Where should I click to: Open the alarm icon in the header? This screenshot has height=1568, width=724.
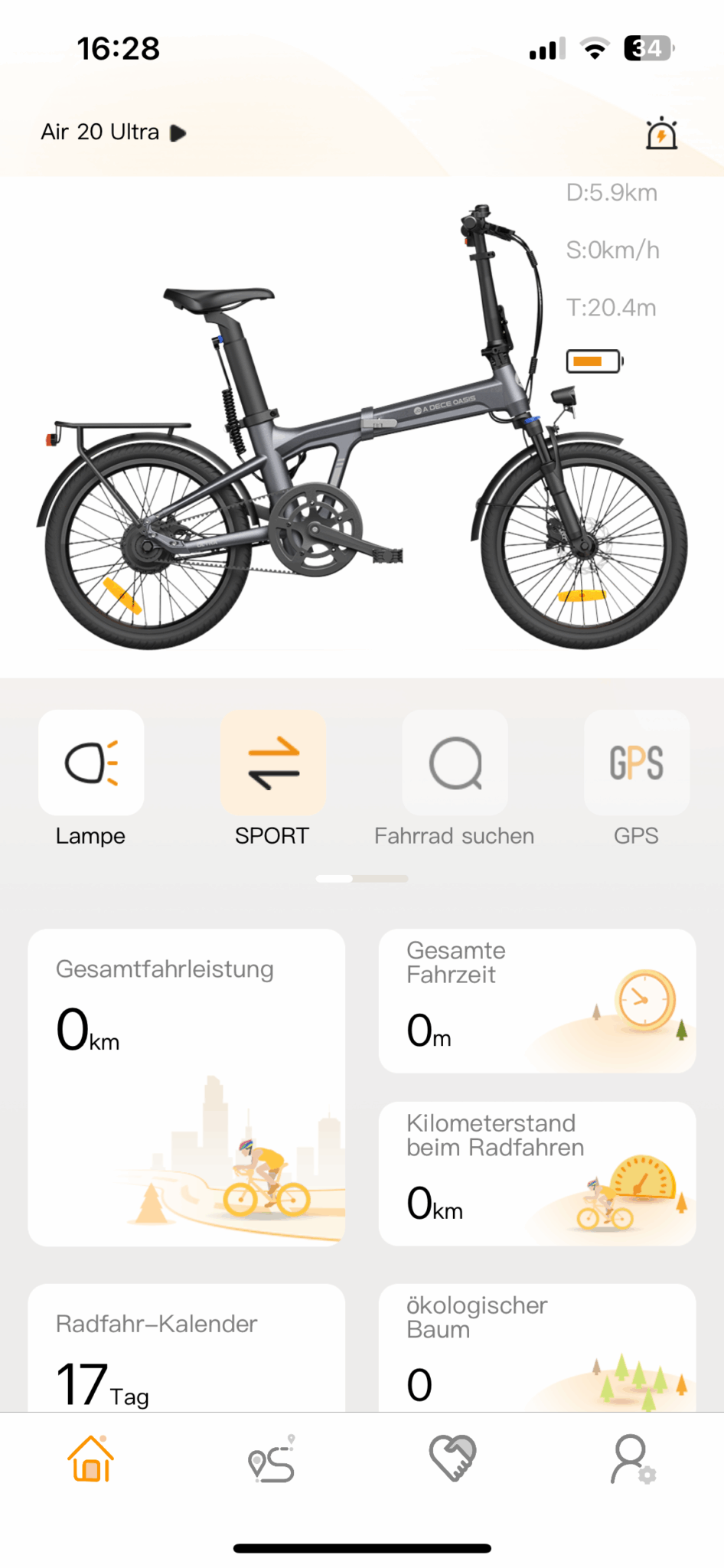click(x=661, y=134)
